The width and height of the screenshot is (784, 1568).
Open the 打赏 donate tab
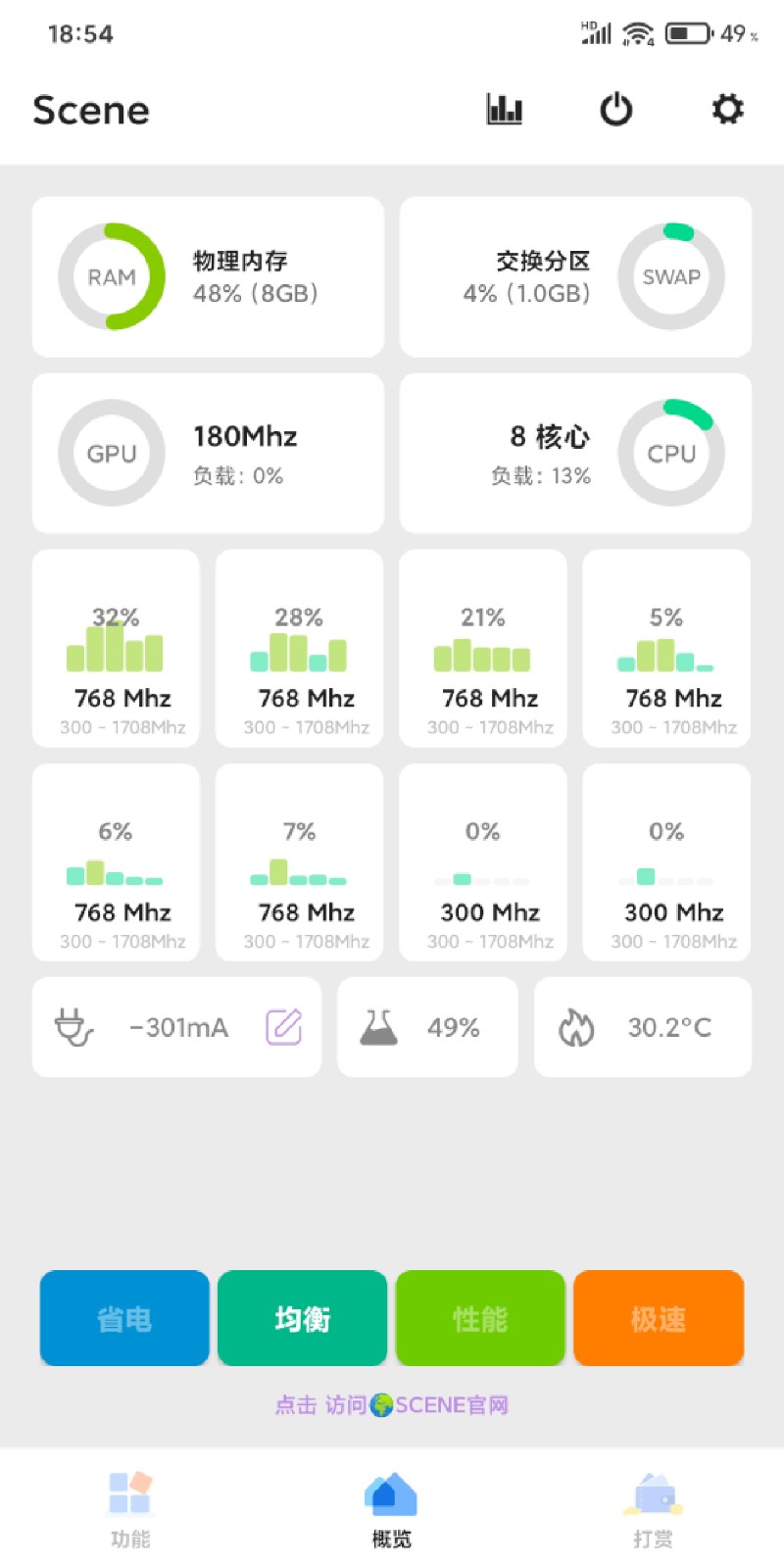tap(653, 1509)
